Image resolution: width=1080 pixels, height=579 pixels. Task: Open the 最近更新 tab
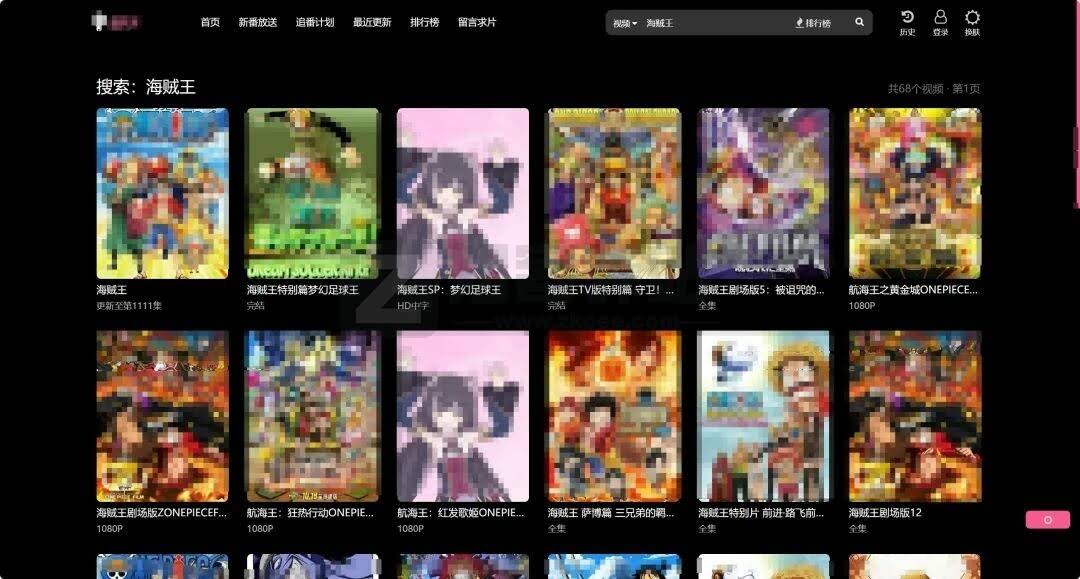tap(372, 22)
